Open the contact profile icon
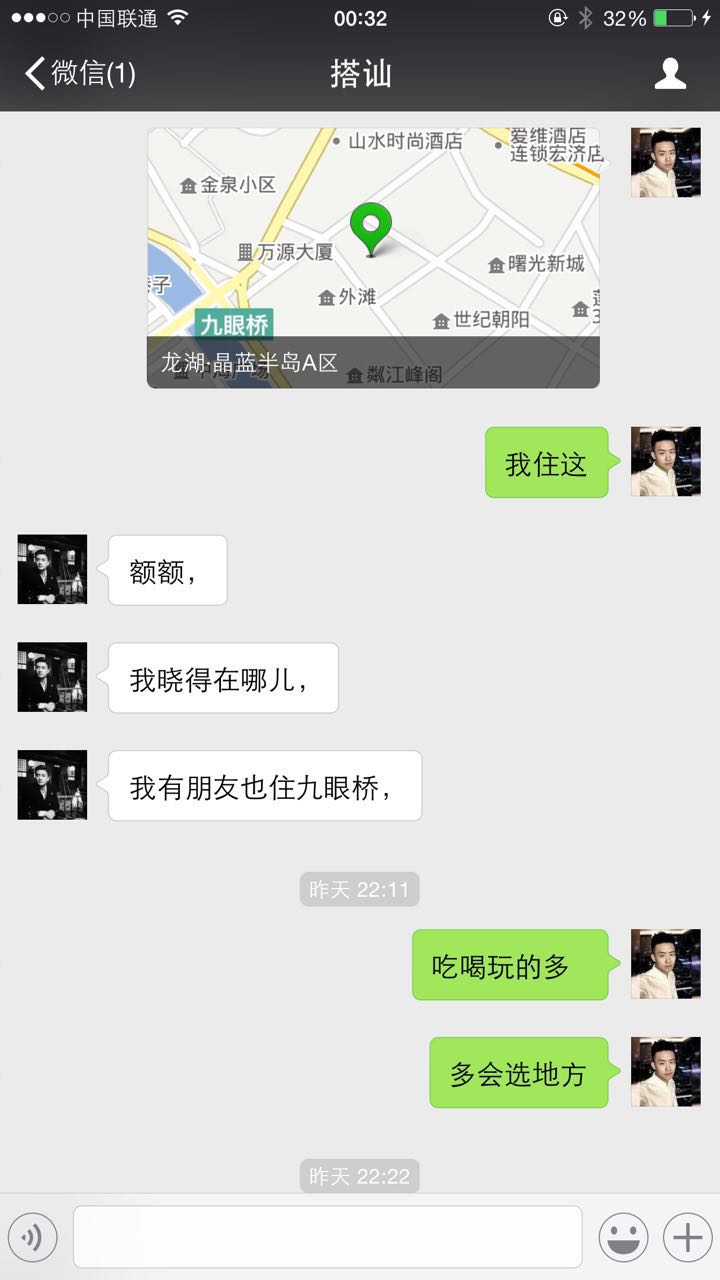720x1280 pixels. (670, 73)
